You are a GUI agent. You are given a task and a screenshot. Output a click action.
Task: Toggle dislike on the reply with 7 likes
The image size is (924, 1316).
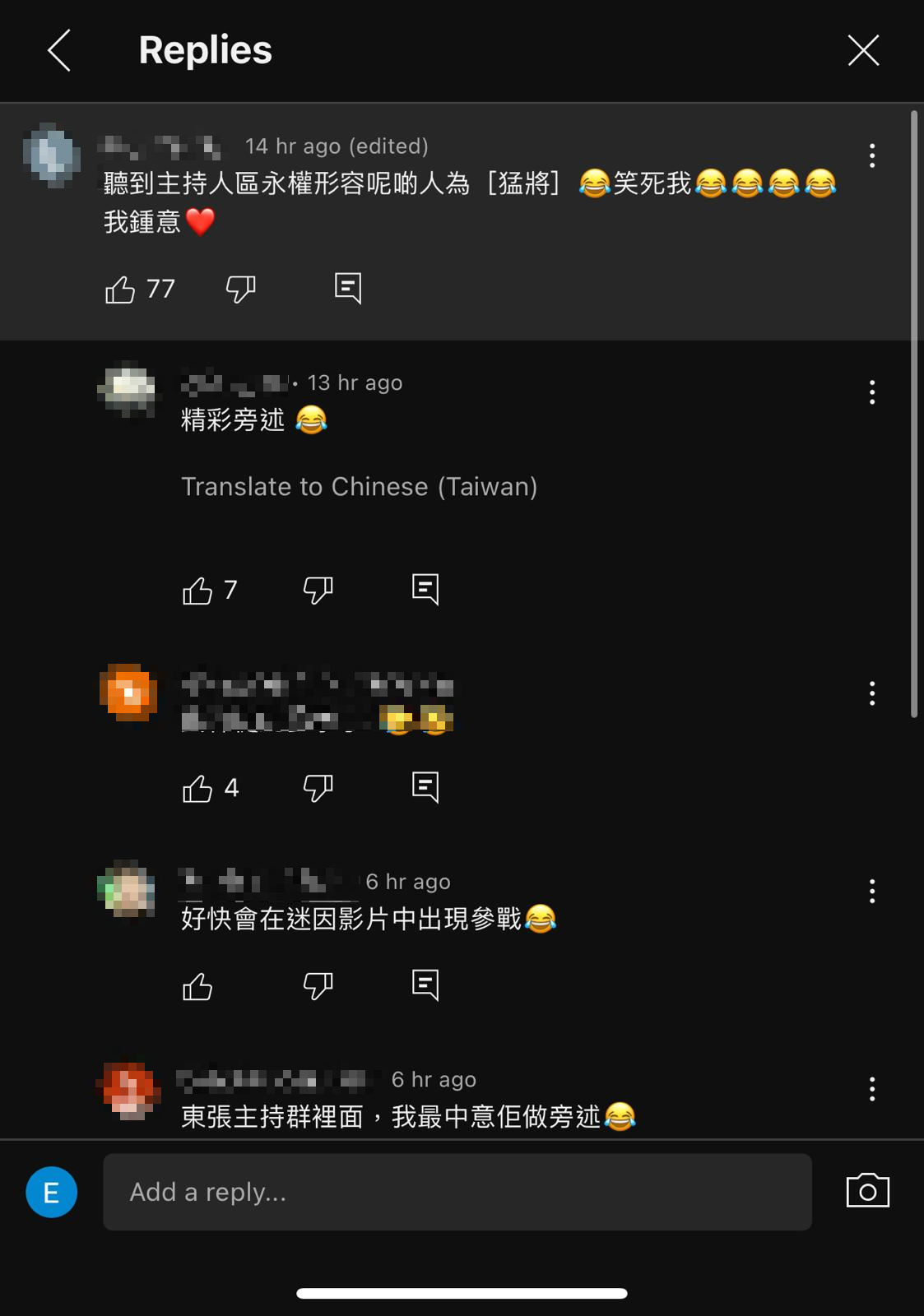(x=318, y=589)
